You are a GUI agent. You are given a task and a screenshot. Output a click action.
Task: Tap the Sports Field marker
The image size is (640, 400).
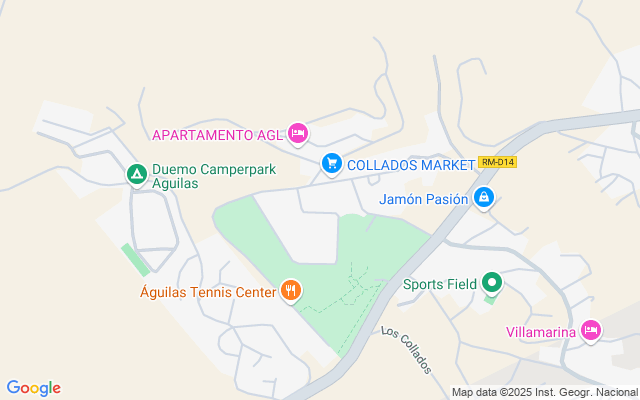(492, 283)
